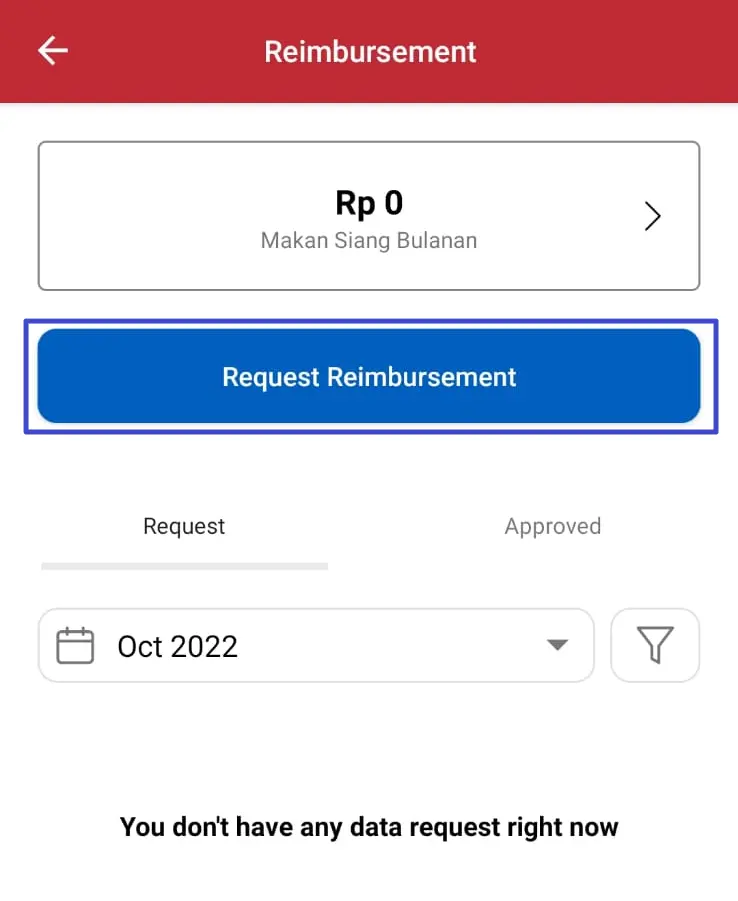Open filter options using funnel icon

655,645
